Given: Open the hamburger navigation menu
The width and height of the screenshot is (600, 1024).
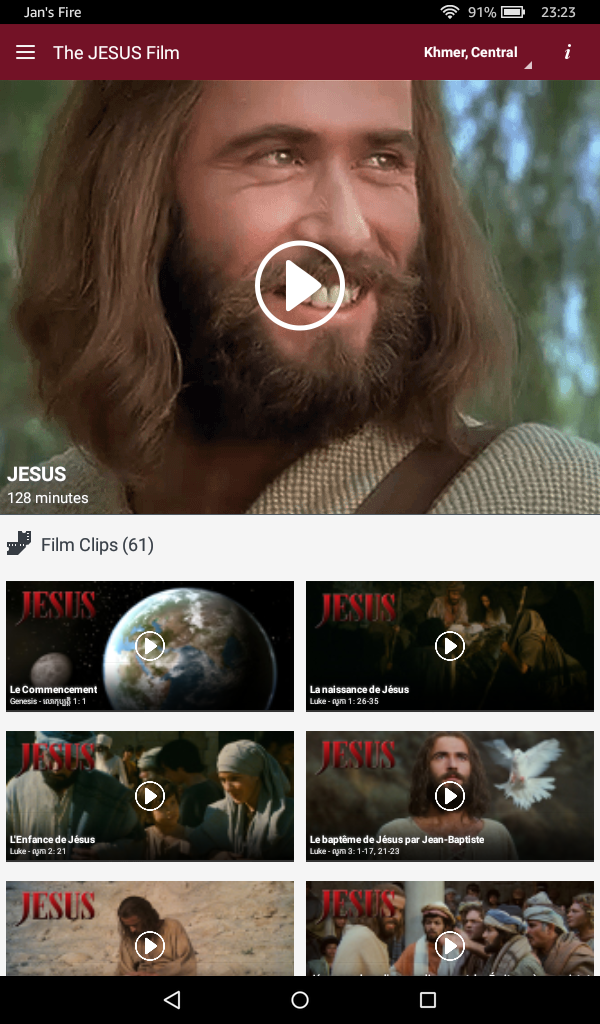Looking at the screenshot, I should pyautogui.click(x=25, y=52).
